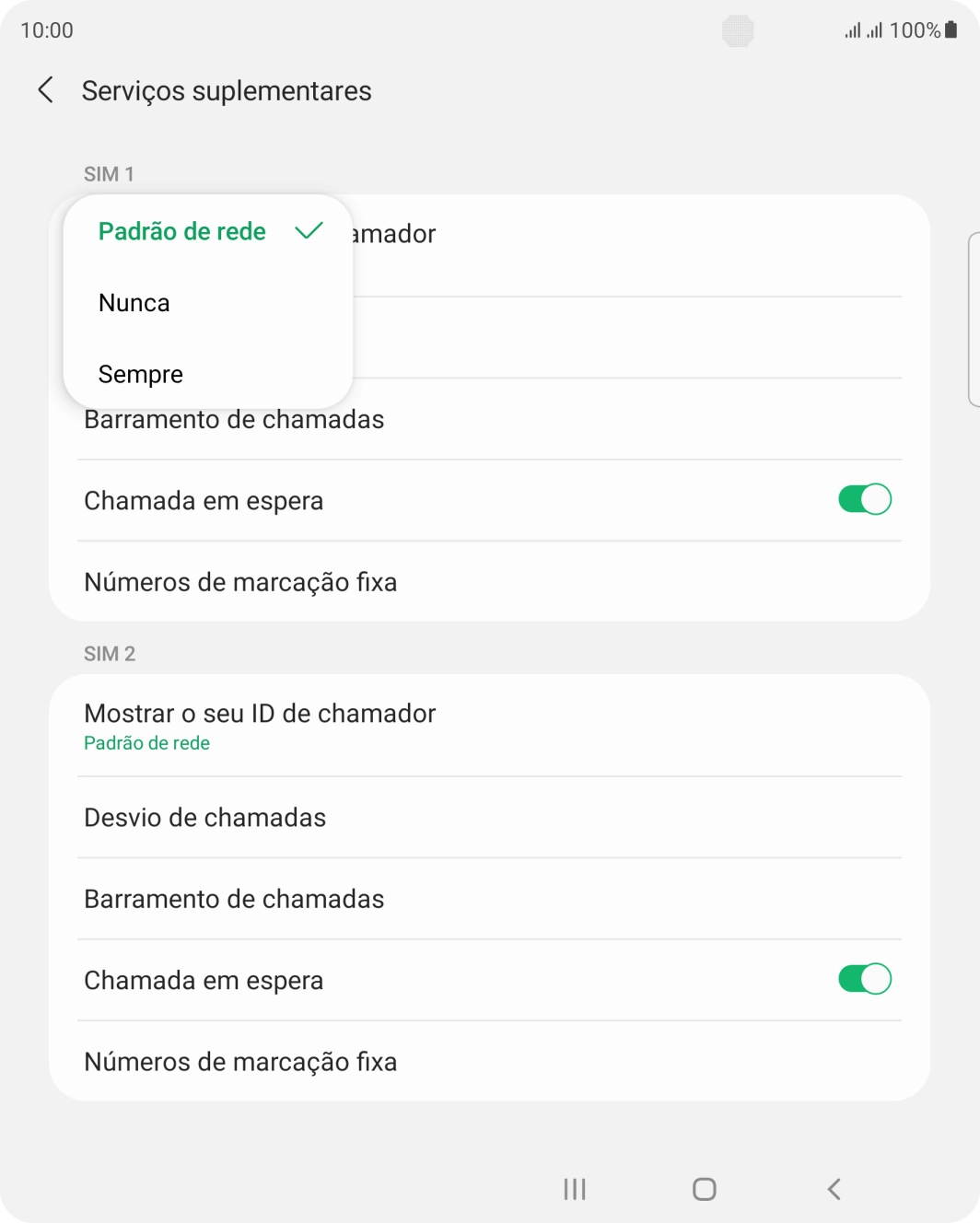This screenshot has height=1223, width=980.
Task: Tap the back arrow icon
Action: coord(44,91)
